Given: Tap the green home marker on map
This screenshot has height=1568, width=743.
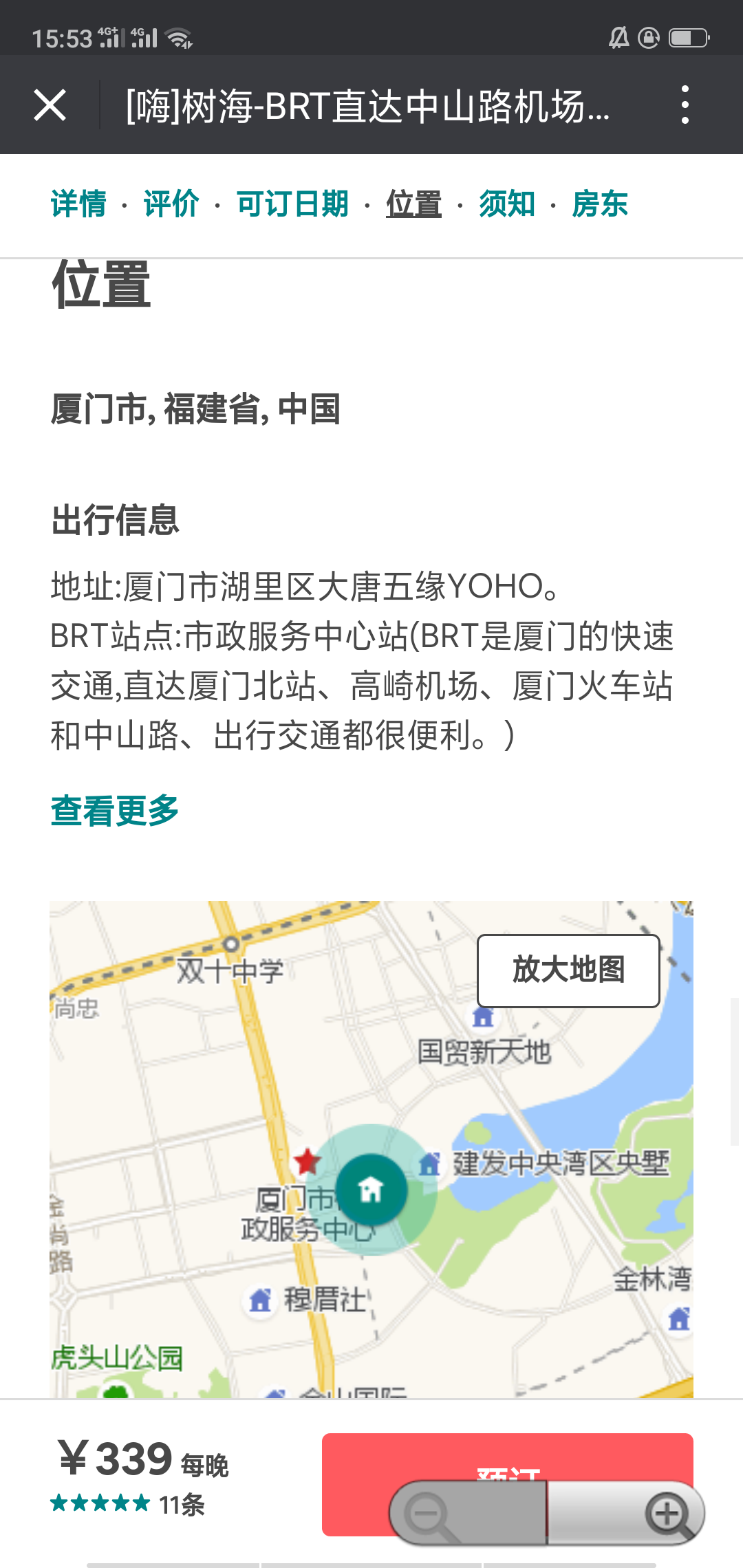Looking at the screenshot, I should click(371, 1189).
